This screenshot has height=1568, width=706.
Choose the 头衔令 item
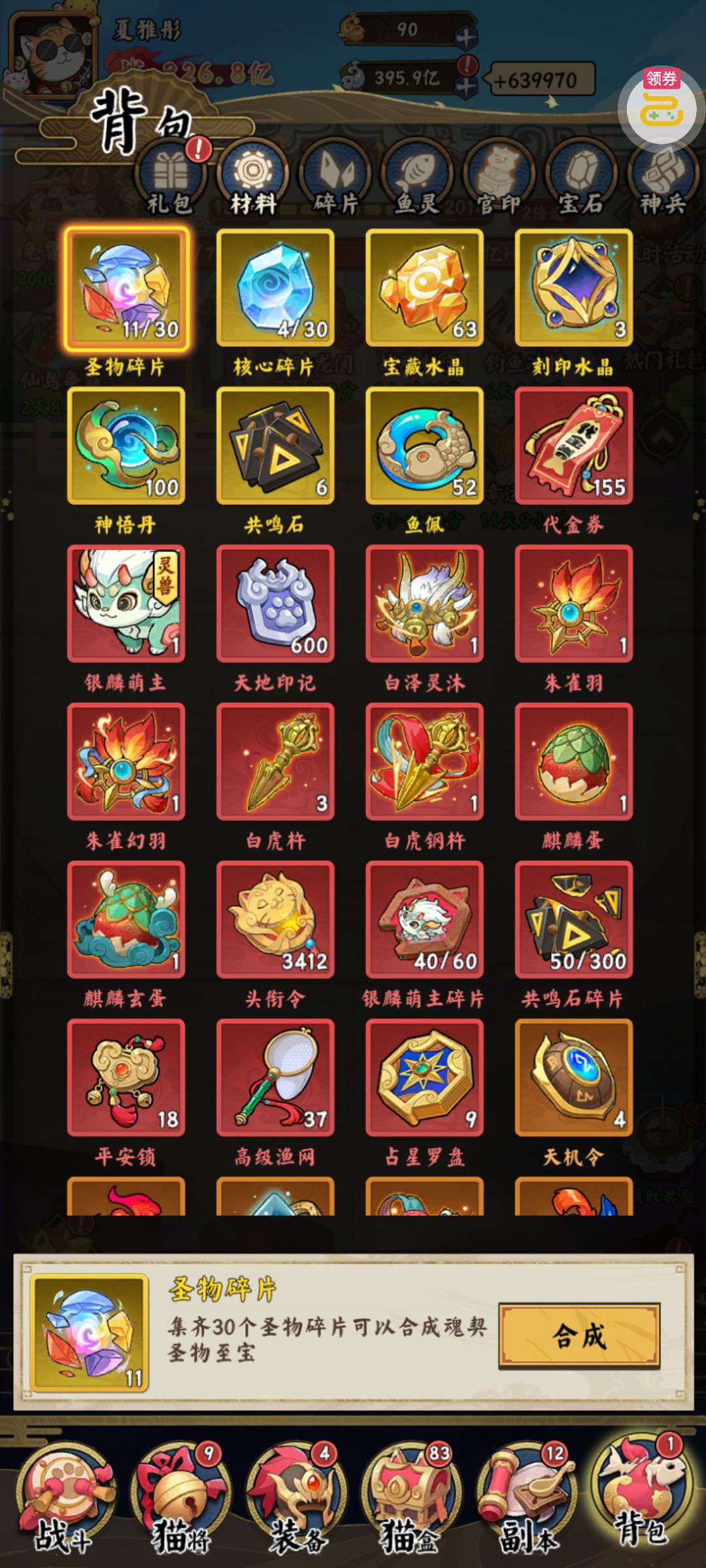(x=275, y=920)
